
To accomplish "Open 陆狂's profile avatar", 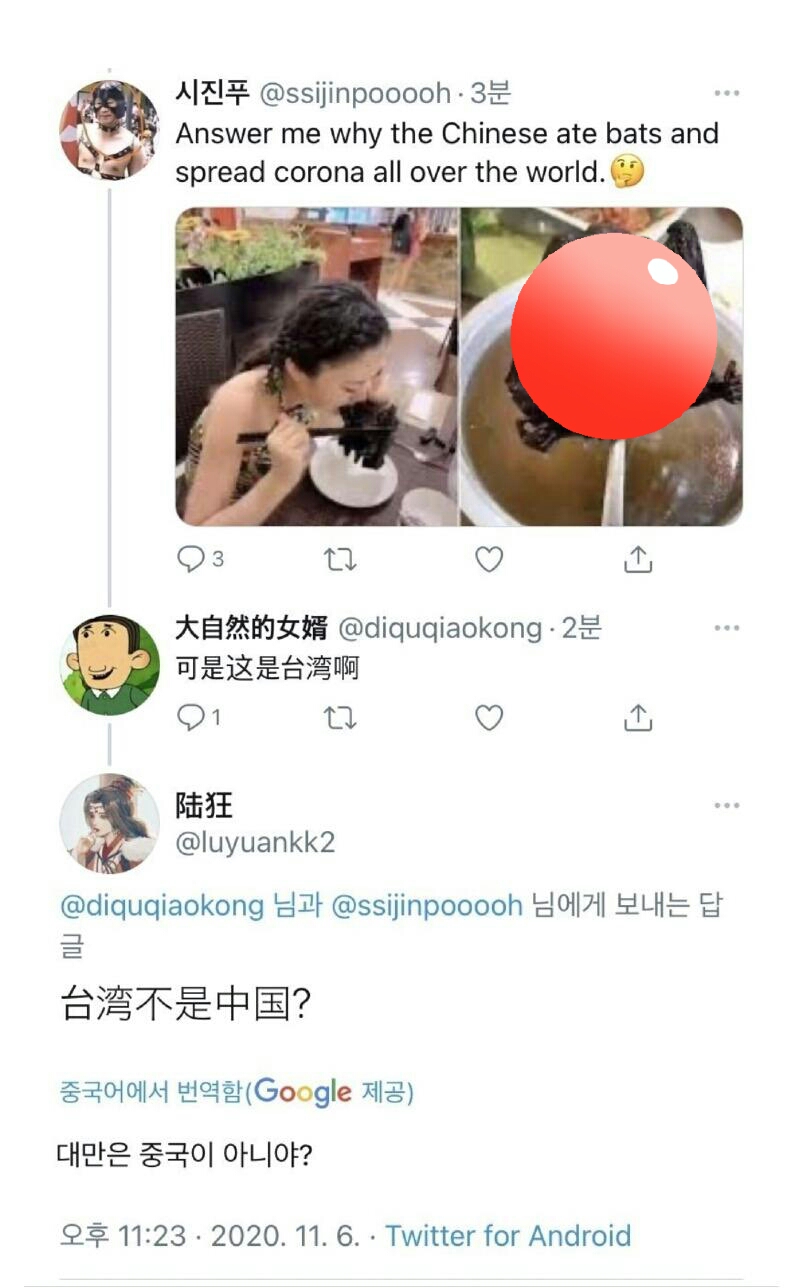I will coord(109,823).
